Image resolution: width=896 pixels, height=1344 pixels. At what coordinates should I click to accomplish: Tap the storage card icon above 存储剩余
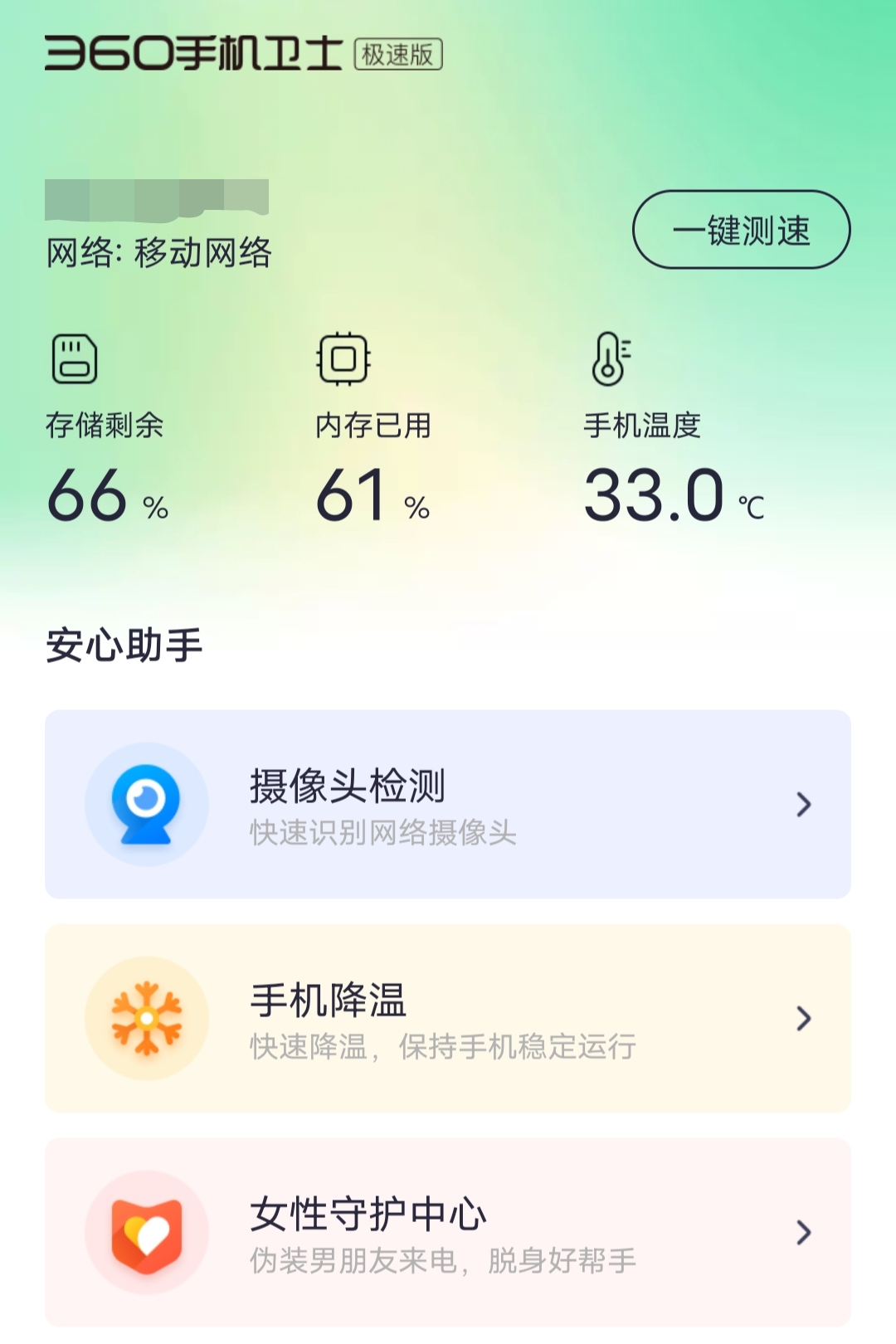73,358
